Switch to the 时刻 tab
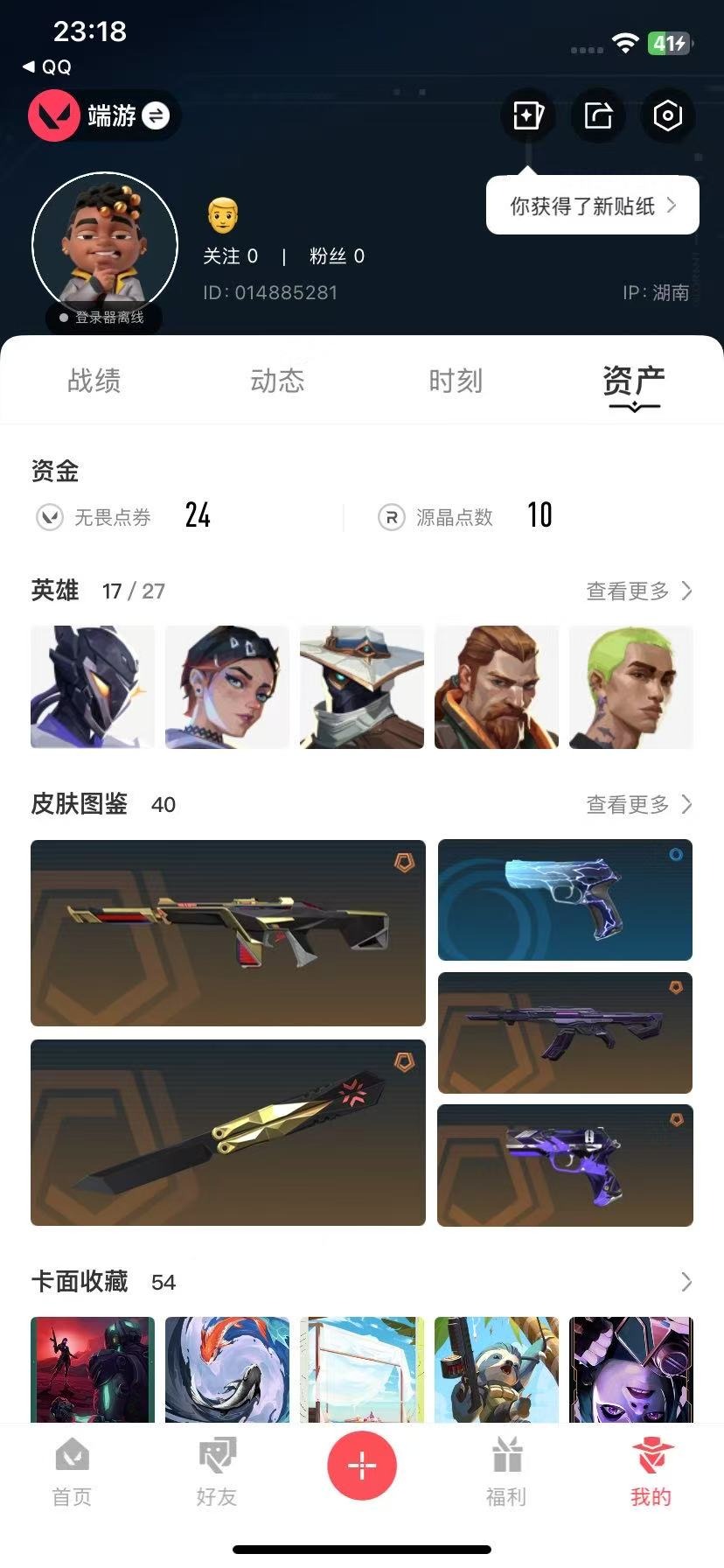The height and width of the screenshot is (1568, 724). coord(456,381)
